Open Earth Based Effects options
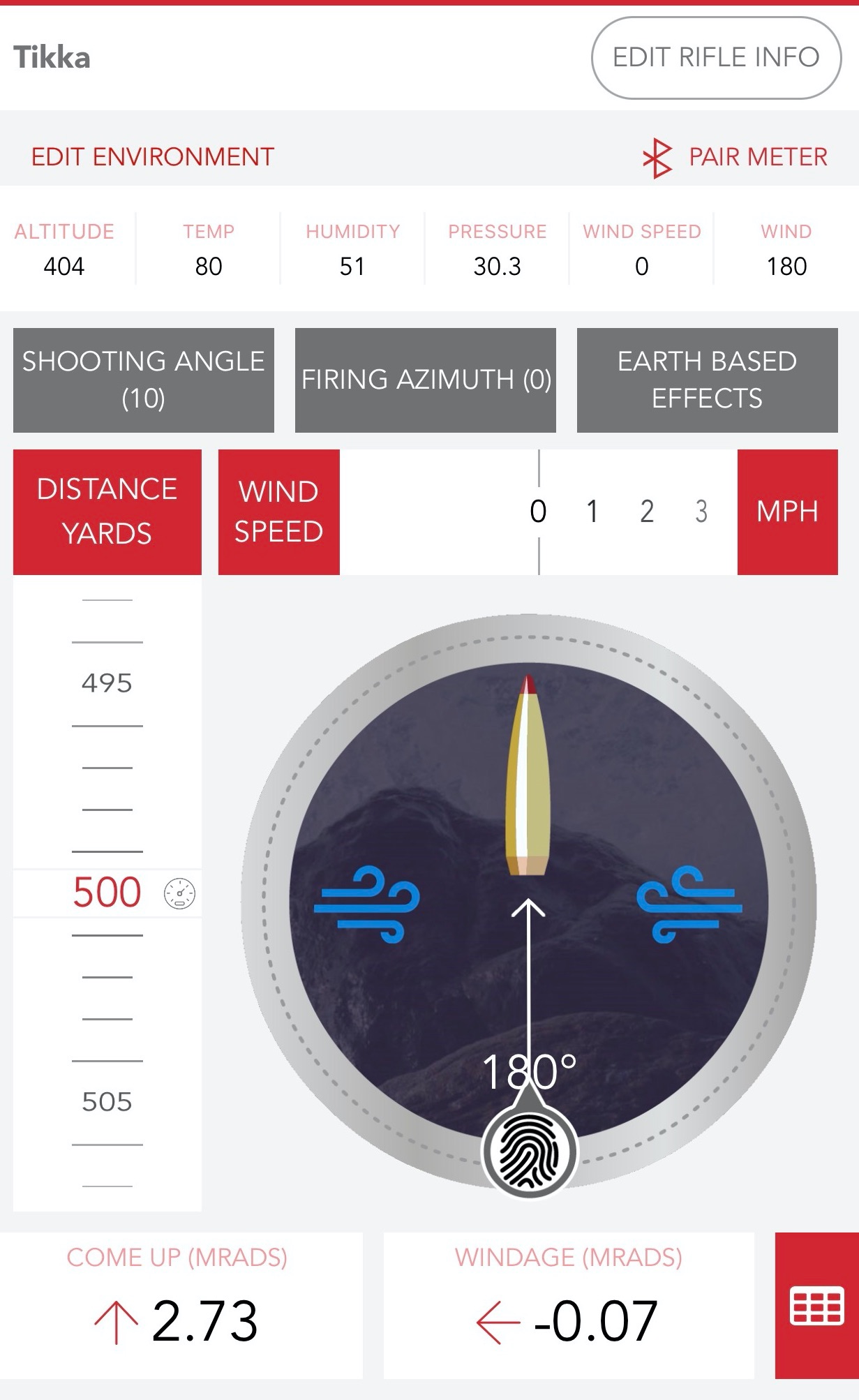The height and width of the screenshot is (1400, 859). 708,380
